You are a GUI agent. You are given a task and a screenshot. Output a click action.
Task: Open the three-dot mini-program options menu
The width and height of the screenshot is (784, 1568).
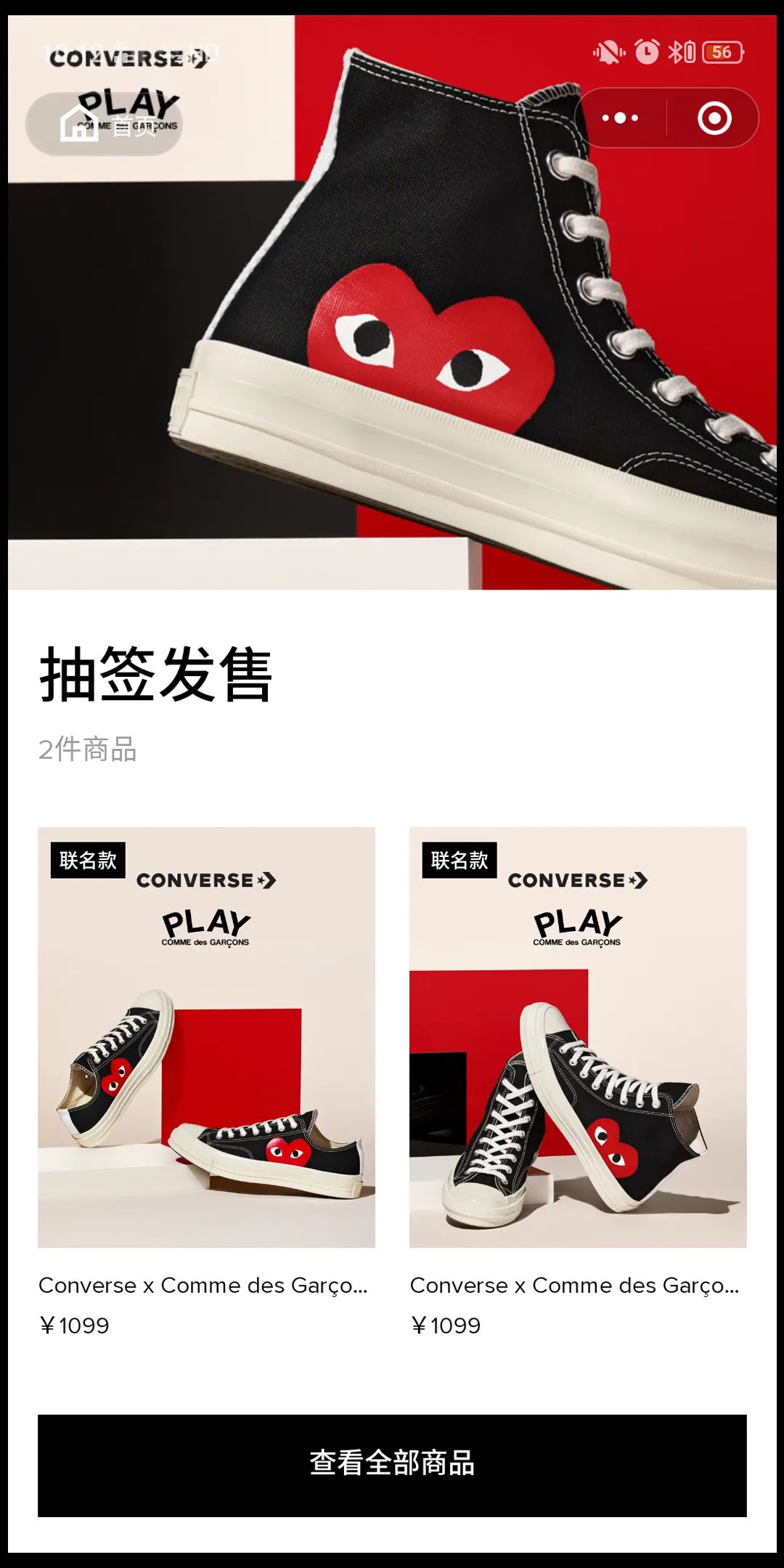(x=621, y=118)
